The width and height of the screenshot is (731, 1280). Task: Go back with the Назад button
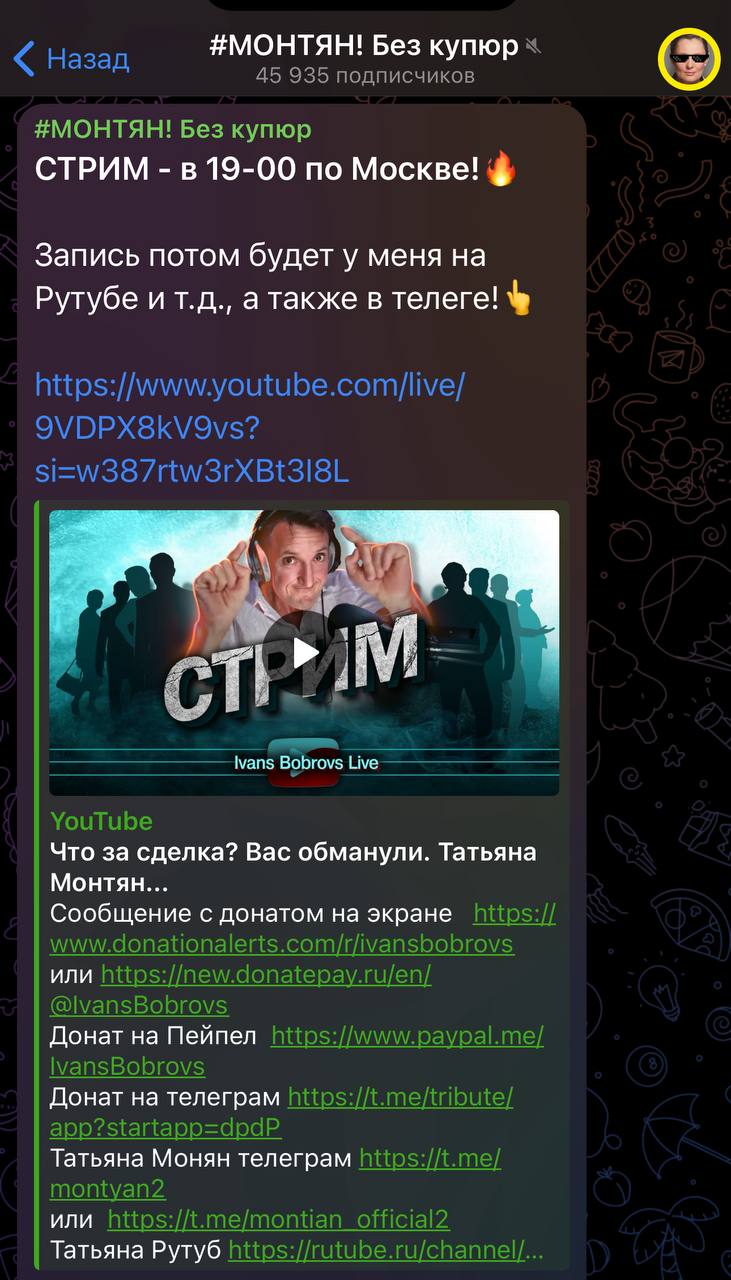point(72,59)
